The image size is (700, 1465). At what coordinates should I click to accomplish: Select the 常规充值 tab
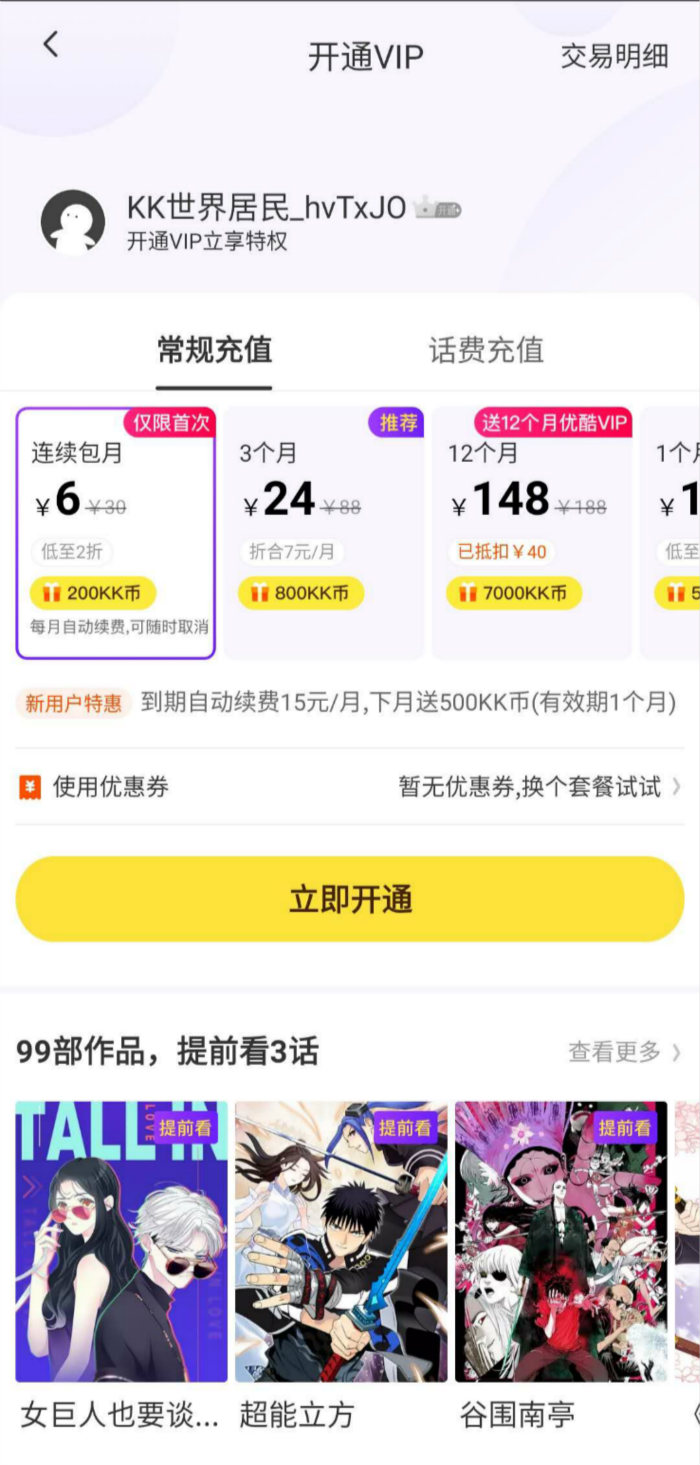(214, 350)
